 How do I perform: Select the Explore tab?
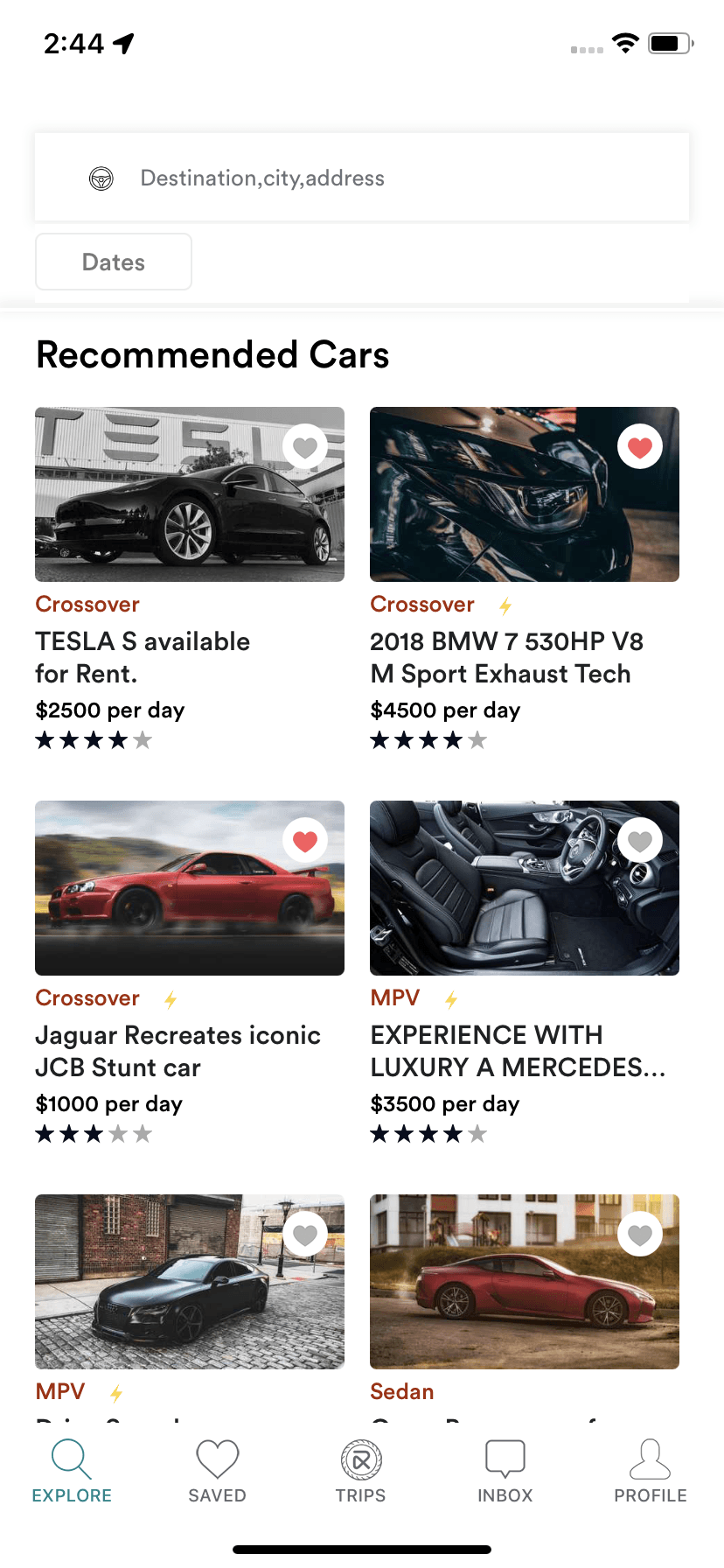tap(72, 1472)
